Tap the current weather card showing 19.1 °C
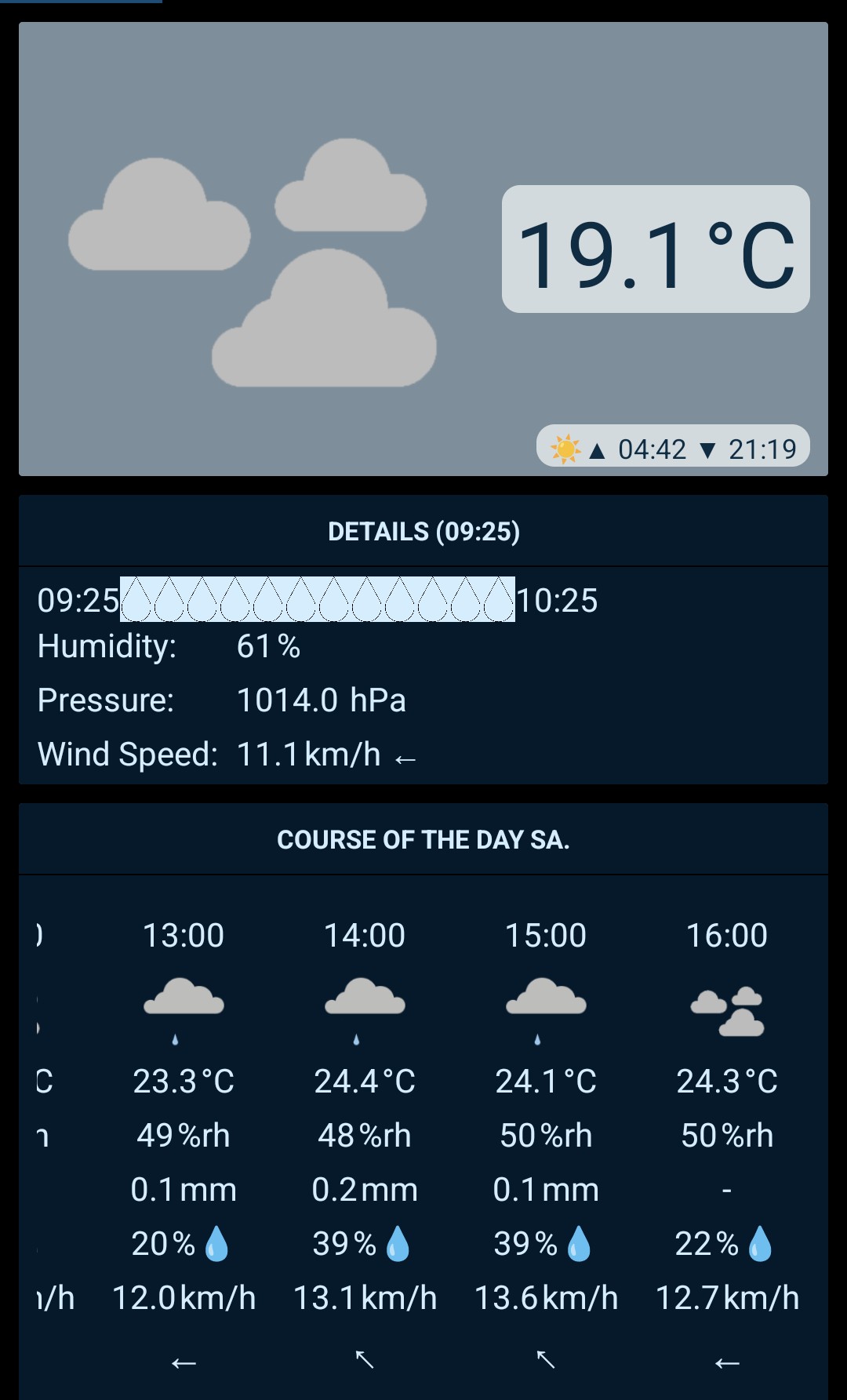This screenshot has width=847, height=1400. click(x=423, y=249)
